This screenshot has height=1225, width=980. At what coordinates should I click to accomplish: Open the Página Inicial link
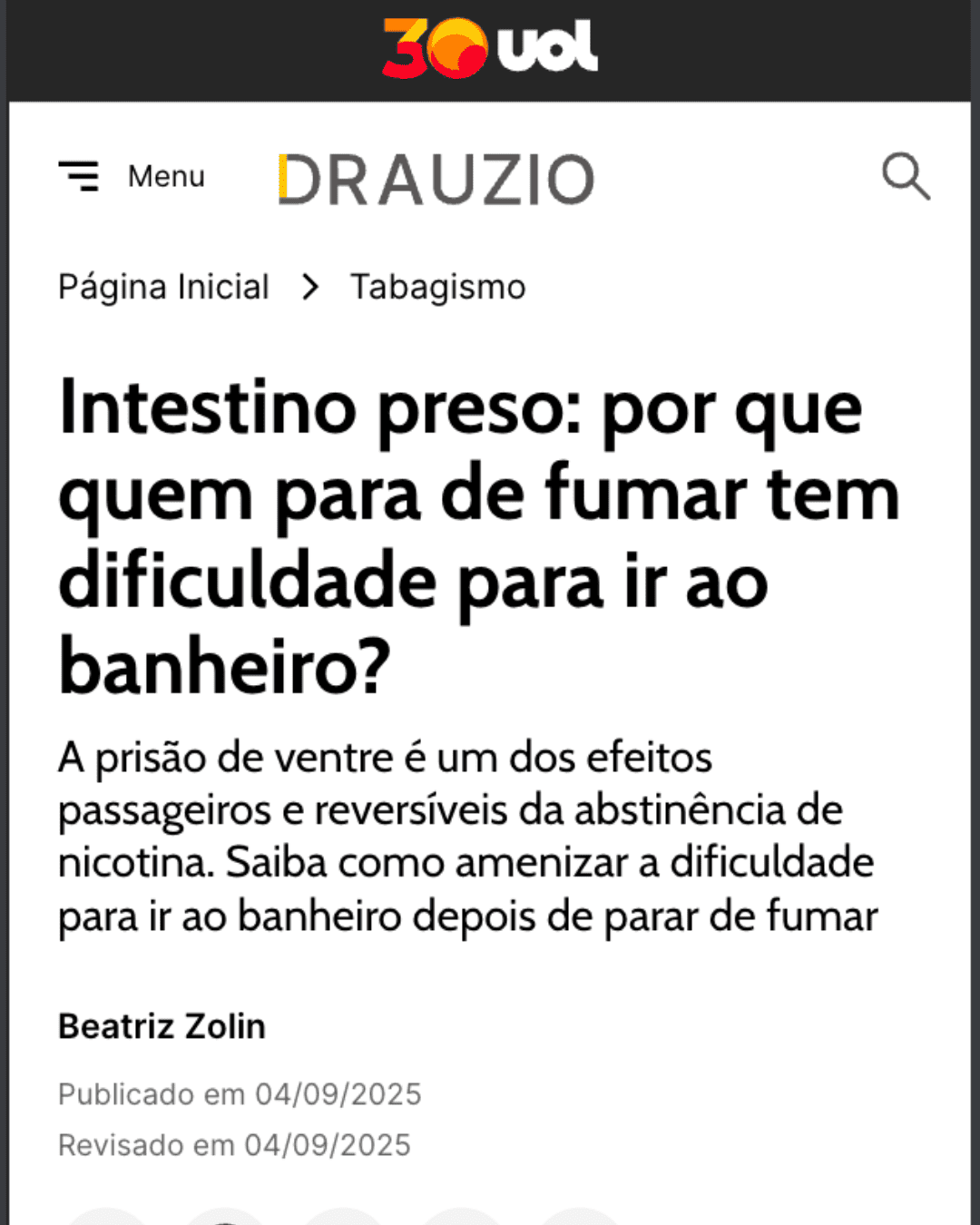click(x=162, y=287)
